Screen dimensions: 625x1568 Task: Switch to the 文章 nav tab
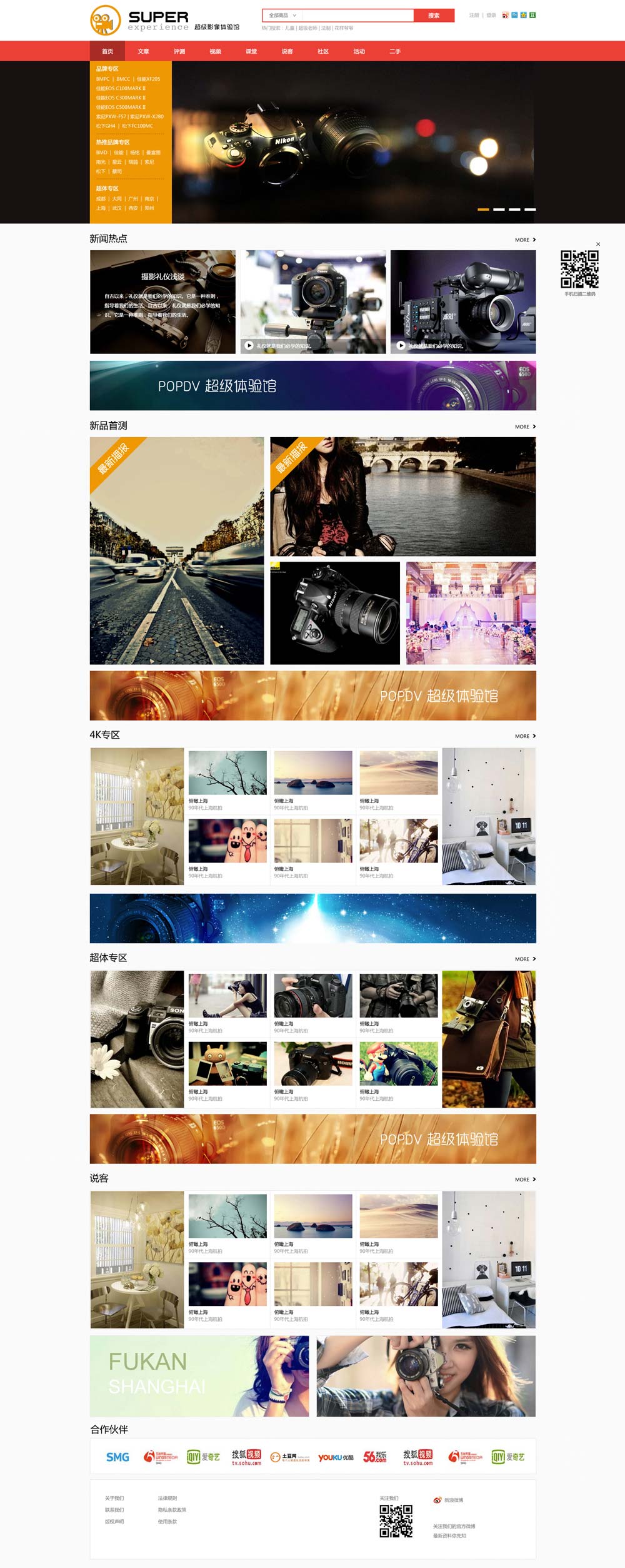(x=144, y=51)
